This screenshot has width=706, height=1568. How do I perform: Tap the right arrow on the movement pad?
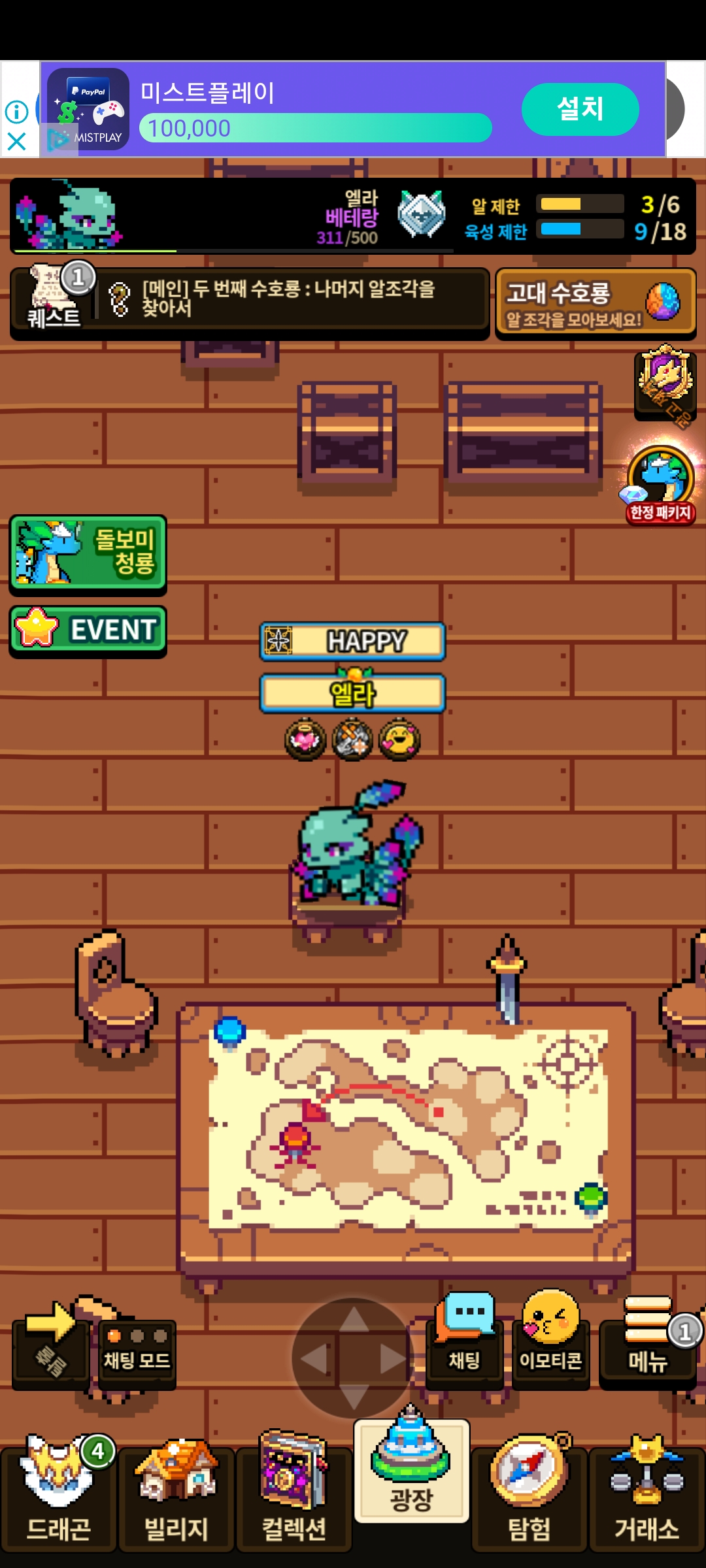click(x=392, y=1359)
